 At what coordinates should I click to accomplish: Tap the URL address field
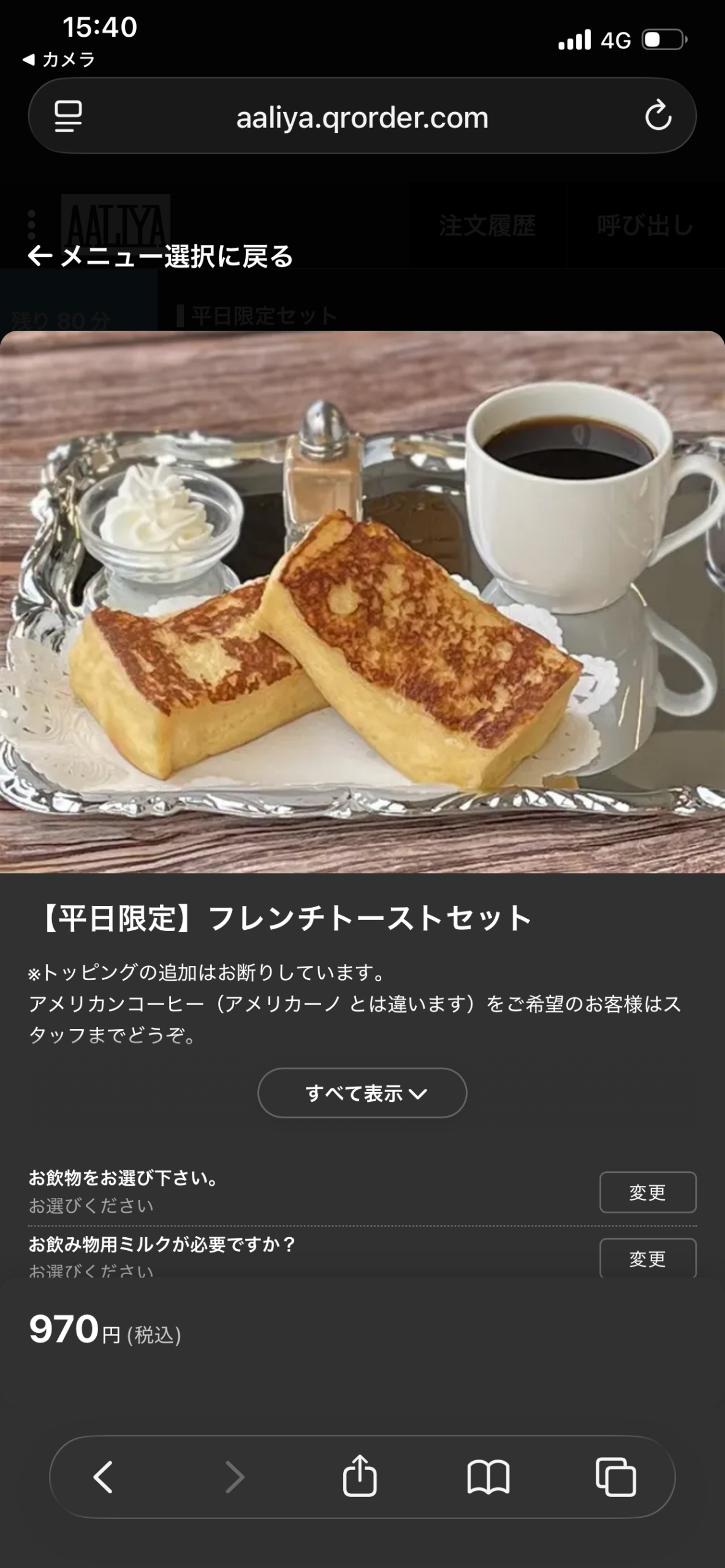362,118
